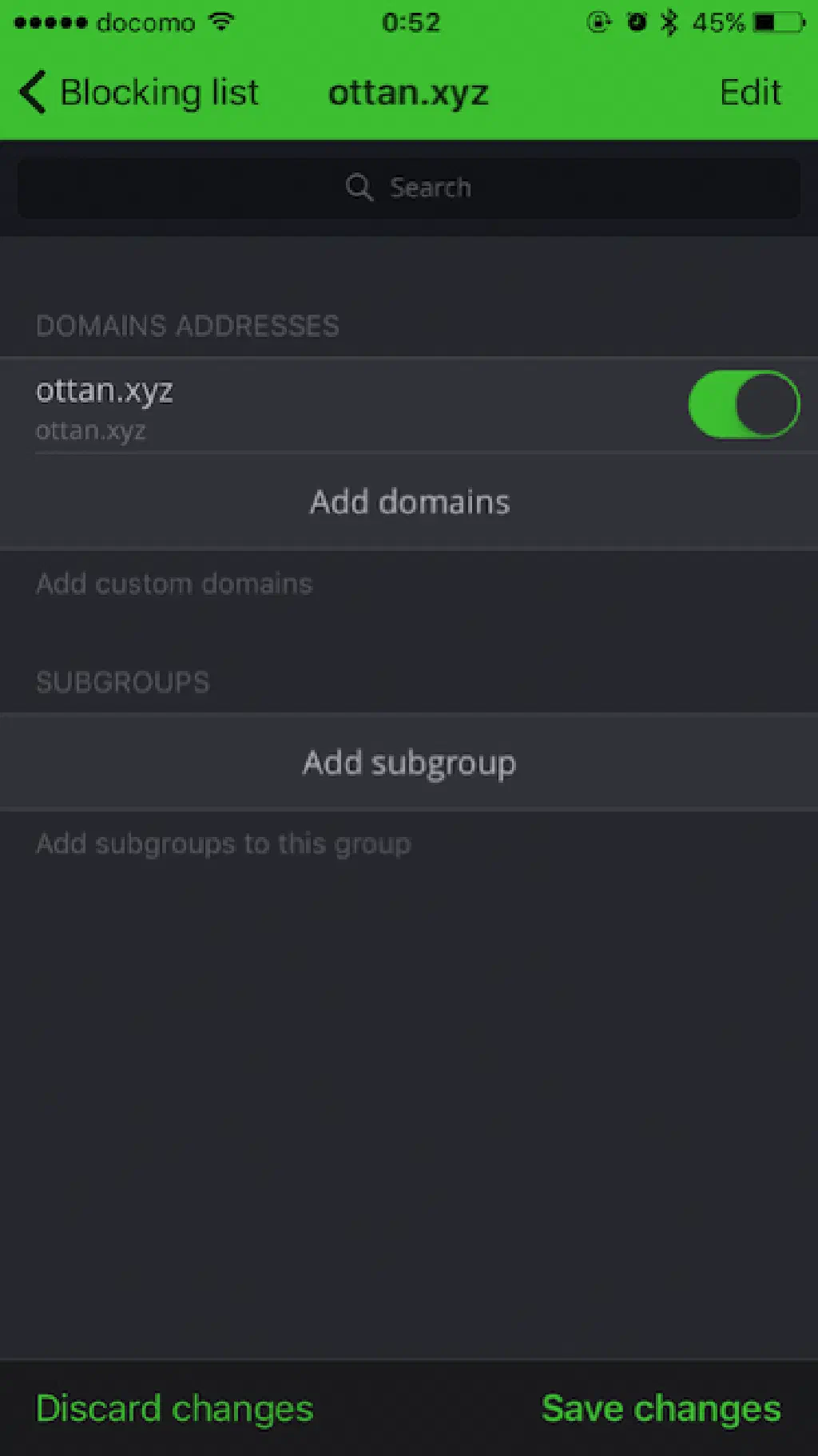Image resolution: width=818 pixels, height=1456 pixels.
Task: Tap Add subgroup
Action: [x=409, y=763]
